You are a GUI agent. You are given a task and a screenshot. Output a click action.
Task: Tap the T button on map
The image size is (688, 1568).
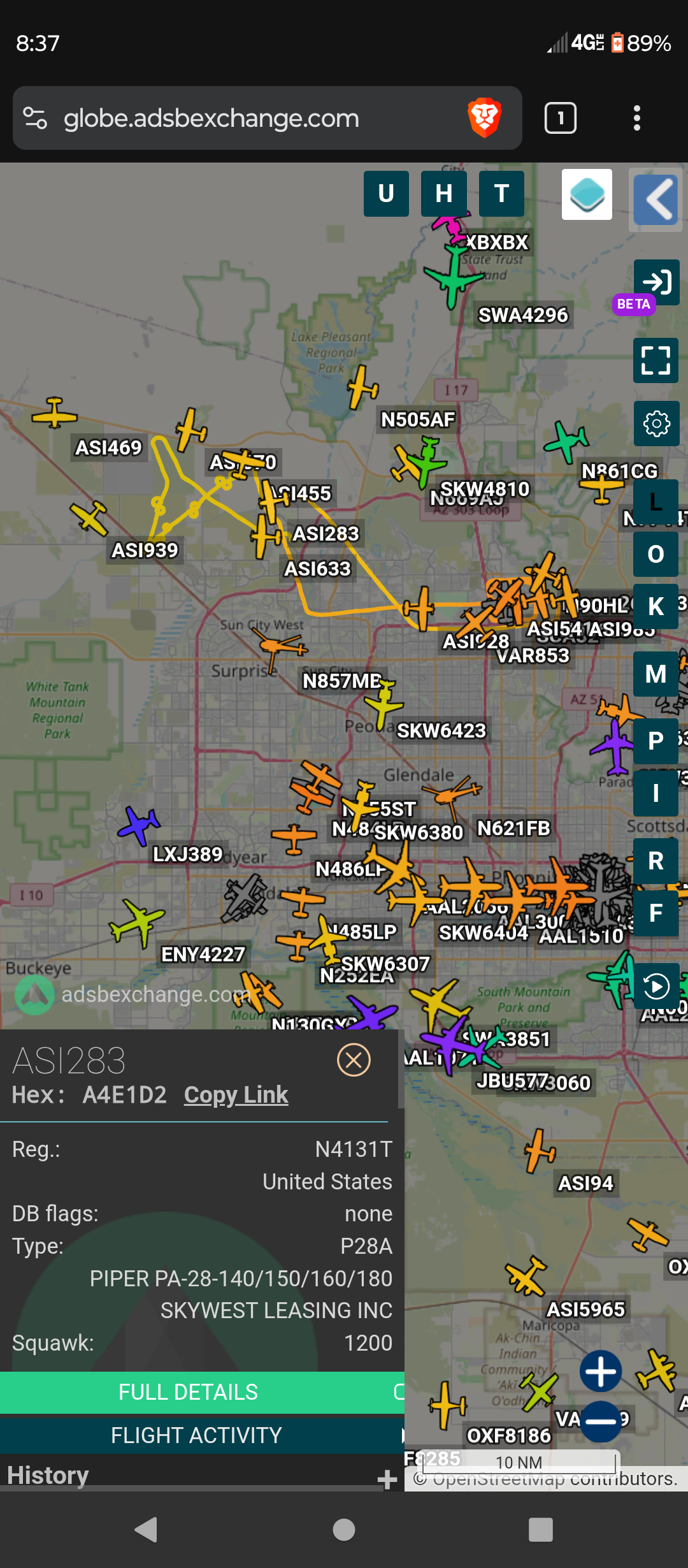click(501, 194)
